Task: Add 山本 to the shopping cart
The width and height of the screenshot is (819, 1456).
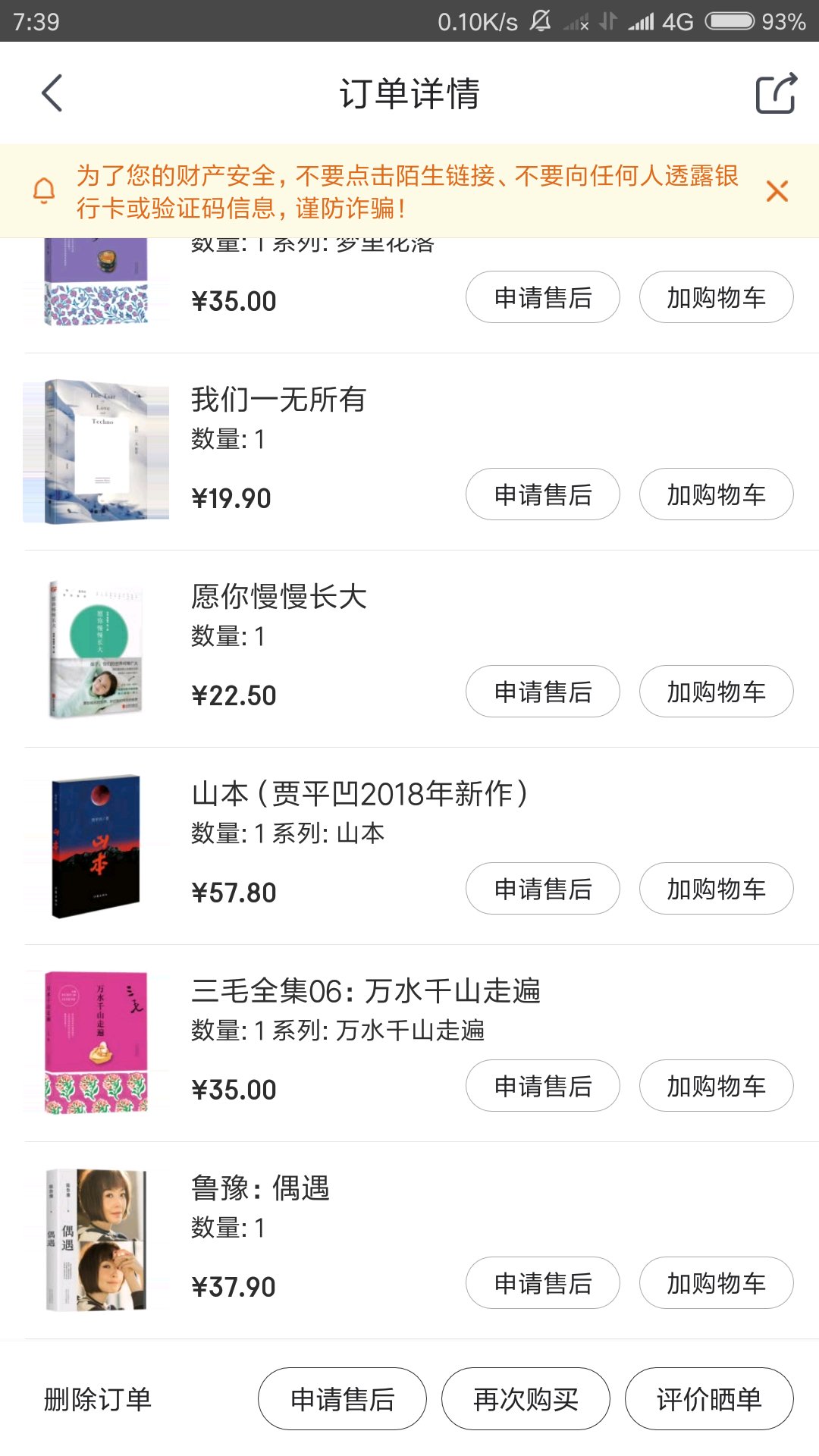Action: pos(716,889)
